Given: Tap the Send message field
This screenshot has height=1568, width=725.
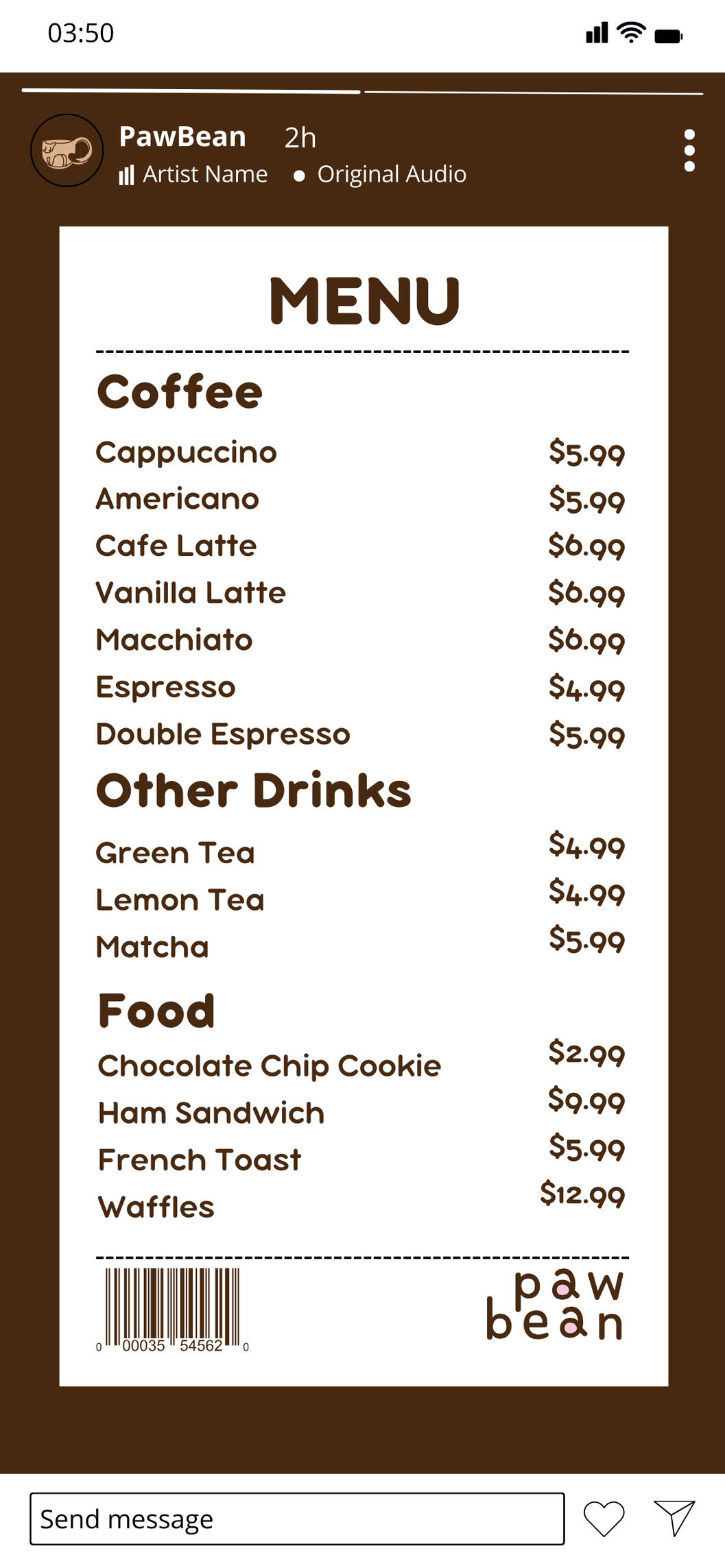Looking at the screenshot, I should [296, 1518].
